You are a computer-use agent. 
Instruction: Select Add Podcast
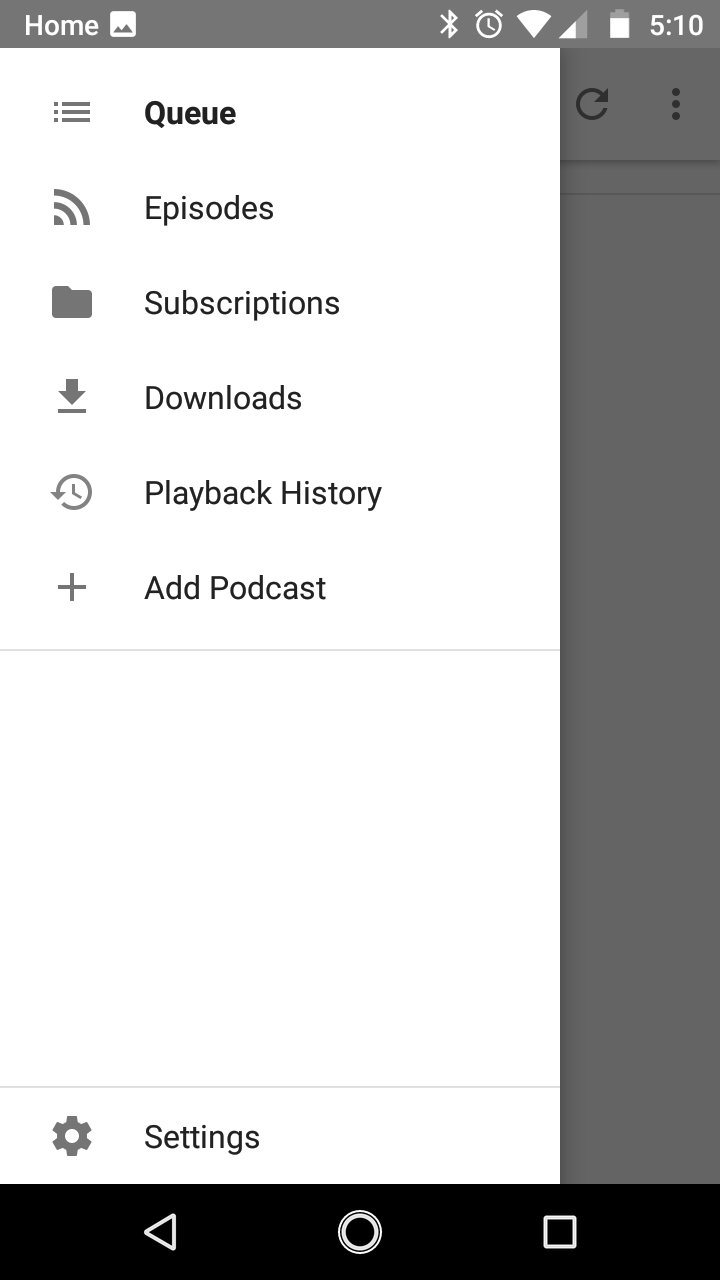pos(280,588)
